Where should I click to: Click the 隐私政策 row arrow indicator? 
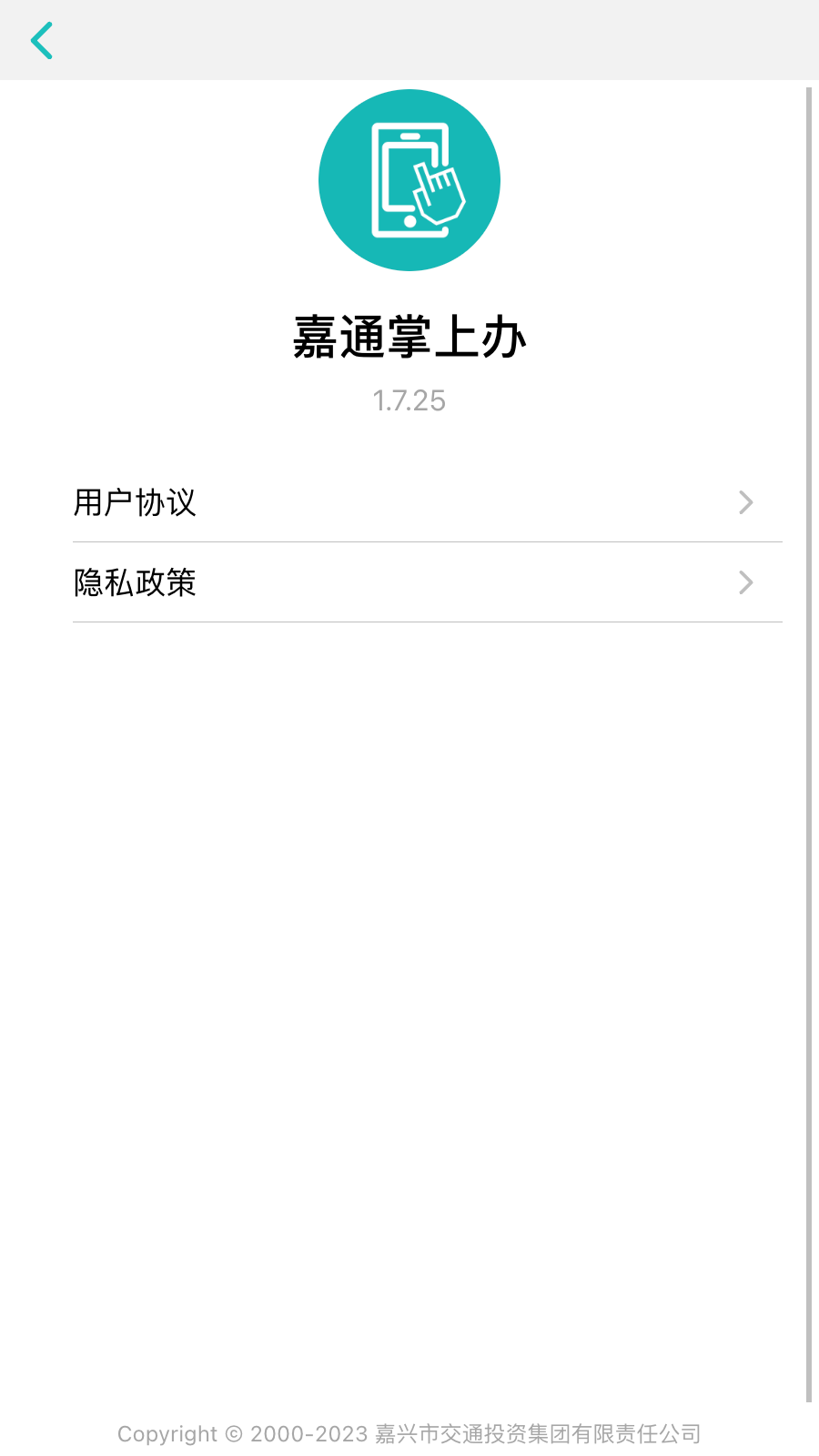tap(746, 582)
